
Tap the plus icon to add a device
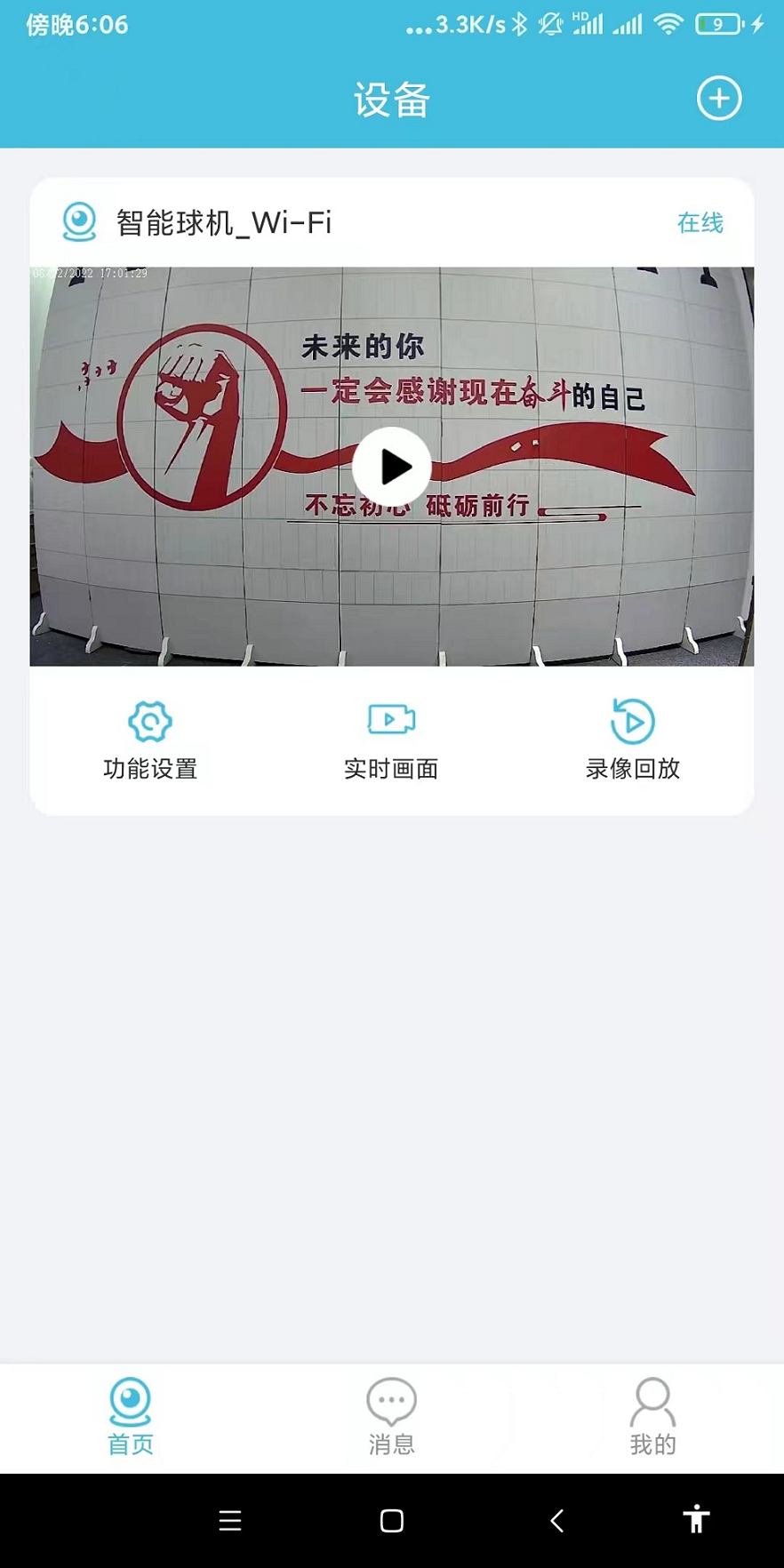pos(719,99)
